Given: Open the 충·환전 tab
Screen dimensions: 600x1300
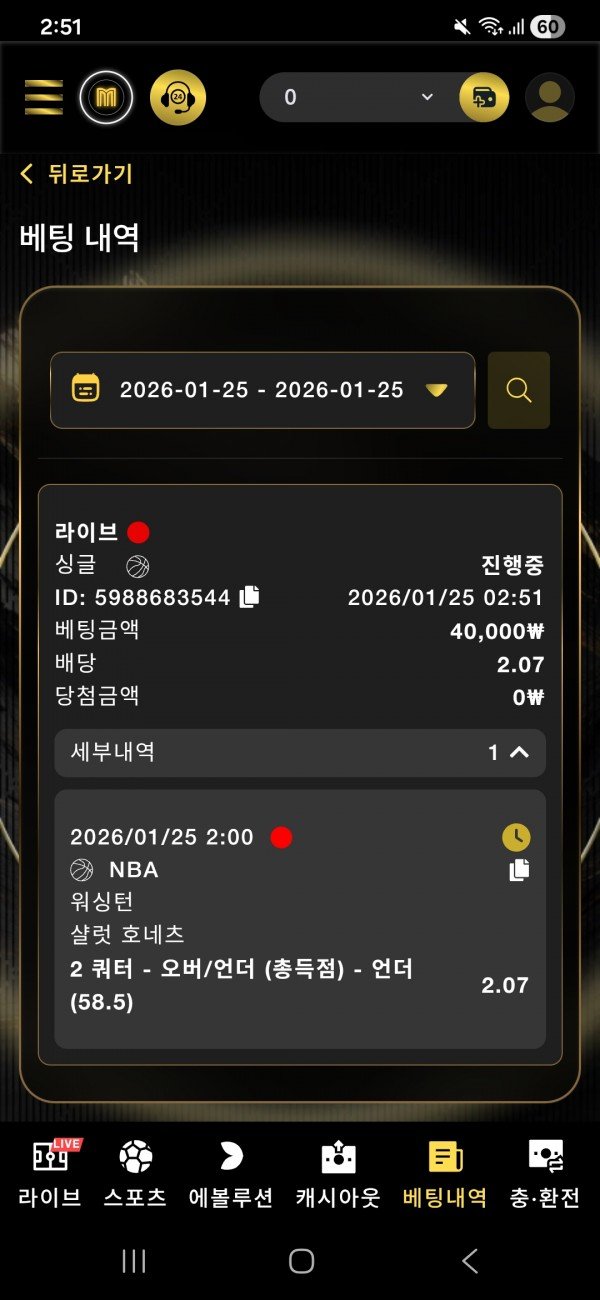Looking at the screenshot, I should tap(545, 1172).
